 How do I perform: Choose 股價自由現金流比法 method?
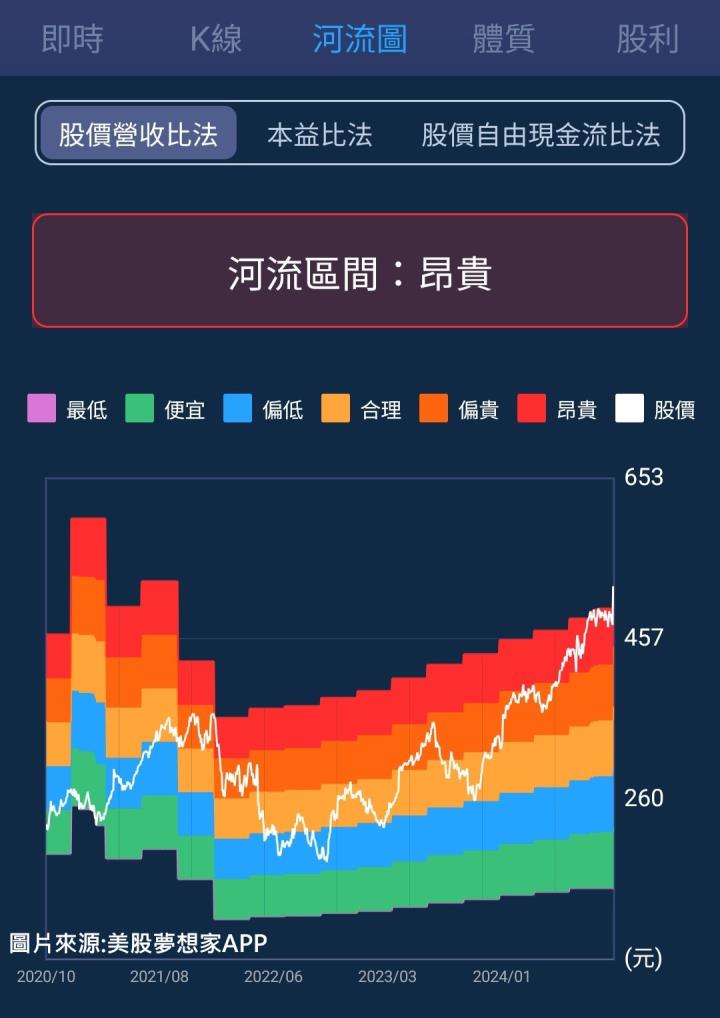click(540, 134)
